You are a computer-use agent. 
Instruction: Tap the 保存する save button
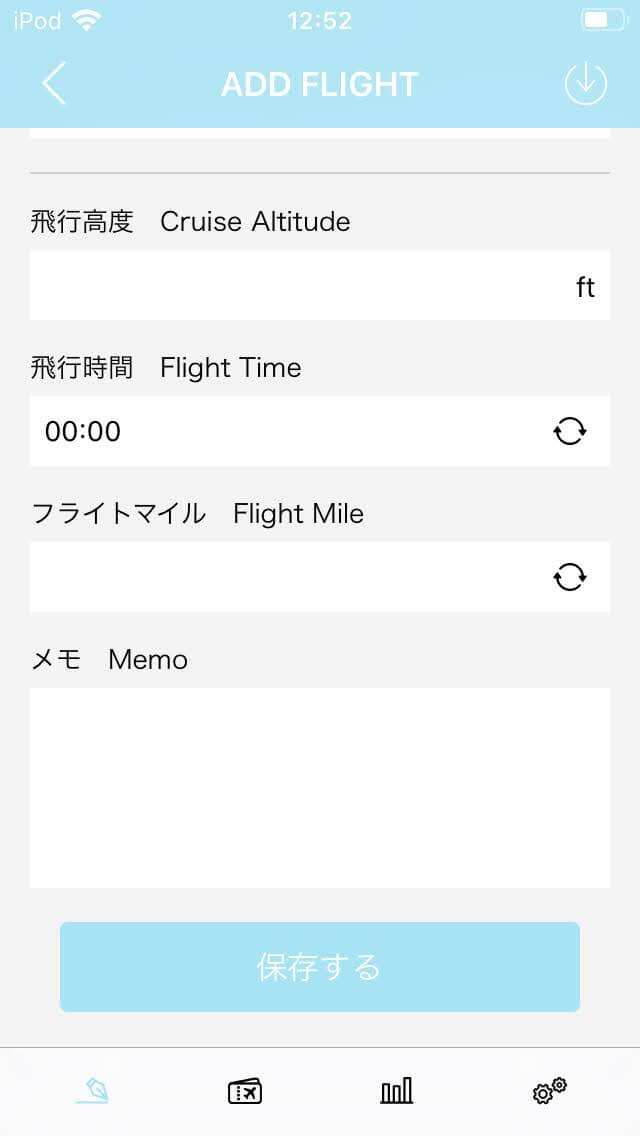point(320,966)
